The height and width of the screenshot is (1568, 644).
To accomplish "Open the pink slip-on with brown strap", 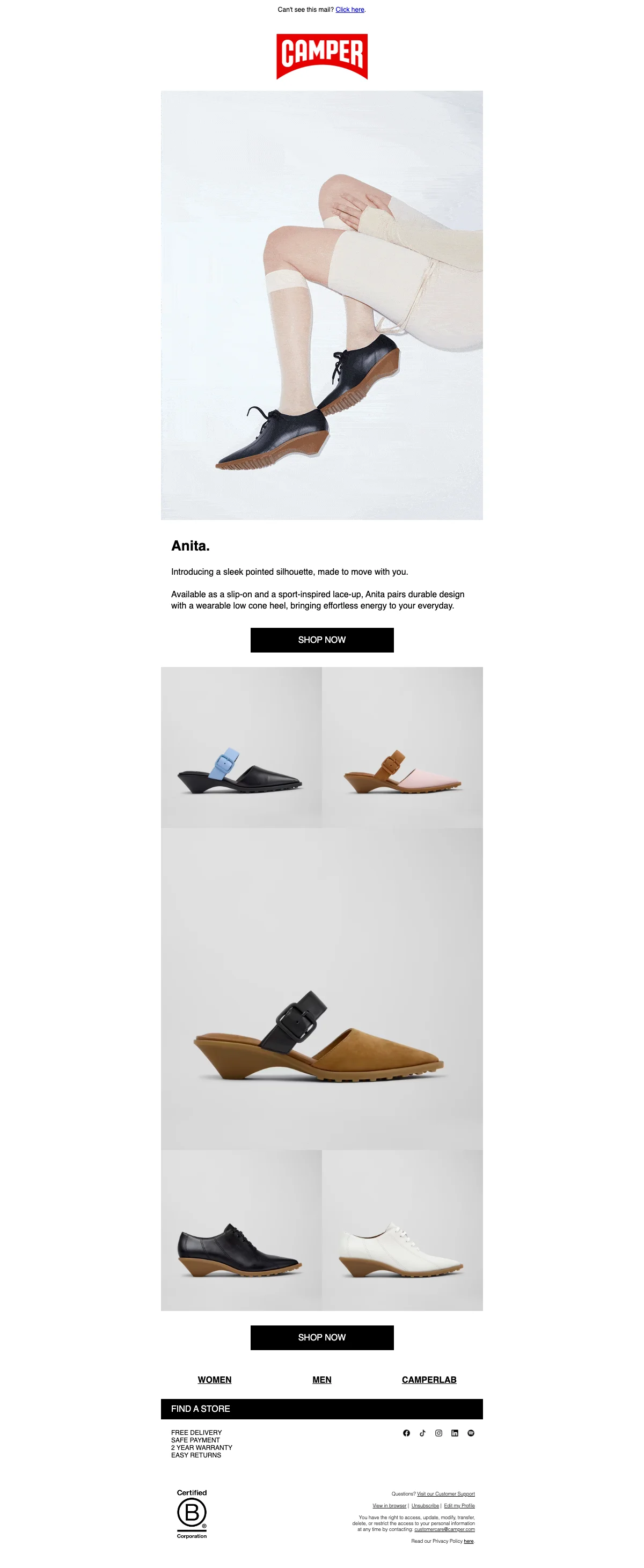I will 402,748.
